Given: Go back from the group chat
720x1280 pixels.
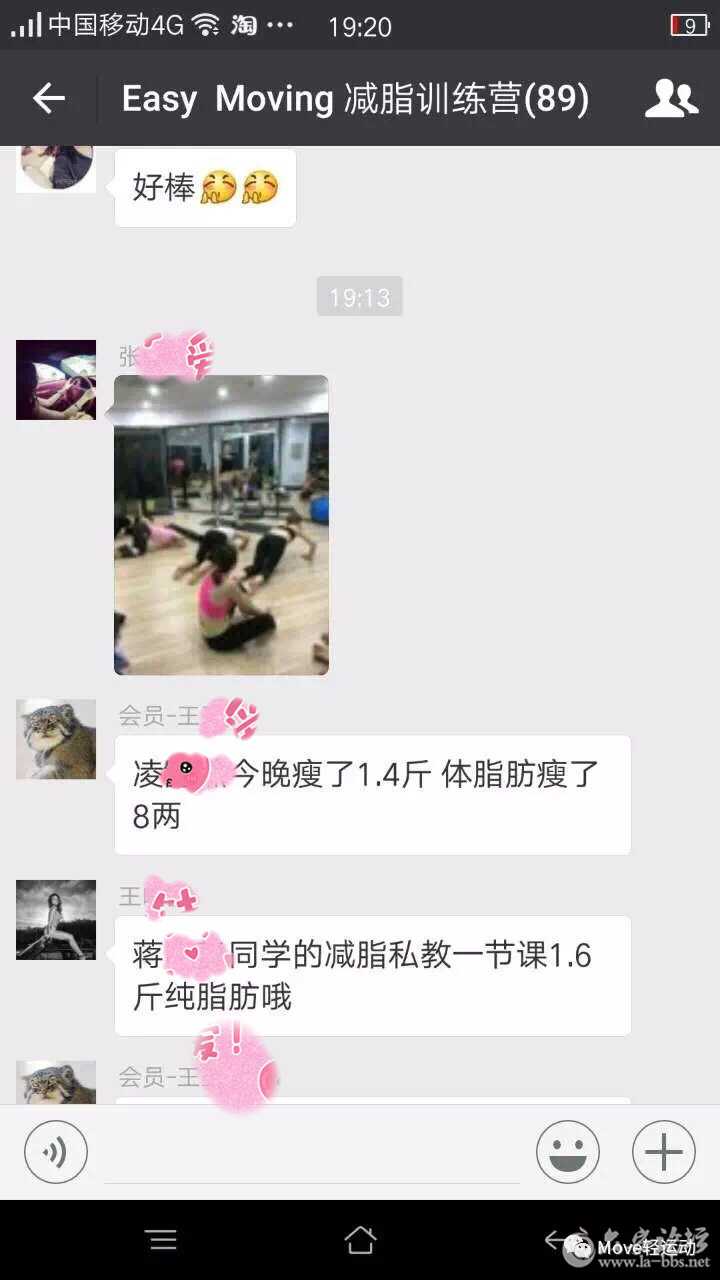Looking at the screenshot, I should [x=48, y=98].
